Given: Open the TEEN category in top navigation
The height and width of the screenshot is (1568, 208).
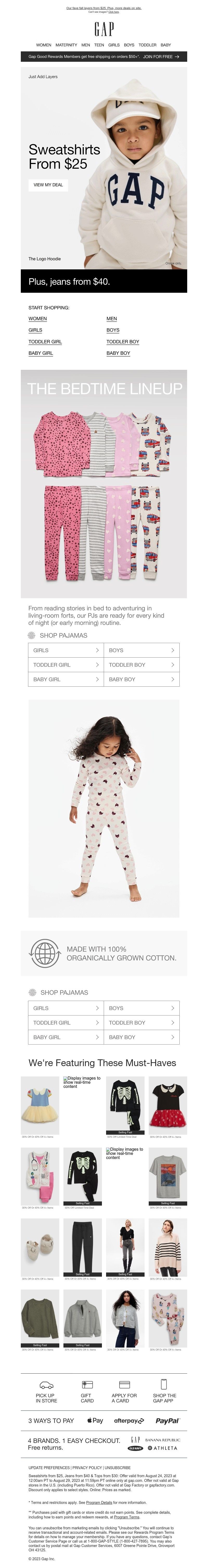Looking at the screenshot, I should [x=99, y=45].
